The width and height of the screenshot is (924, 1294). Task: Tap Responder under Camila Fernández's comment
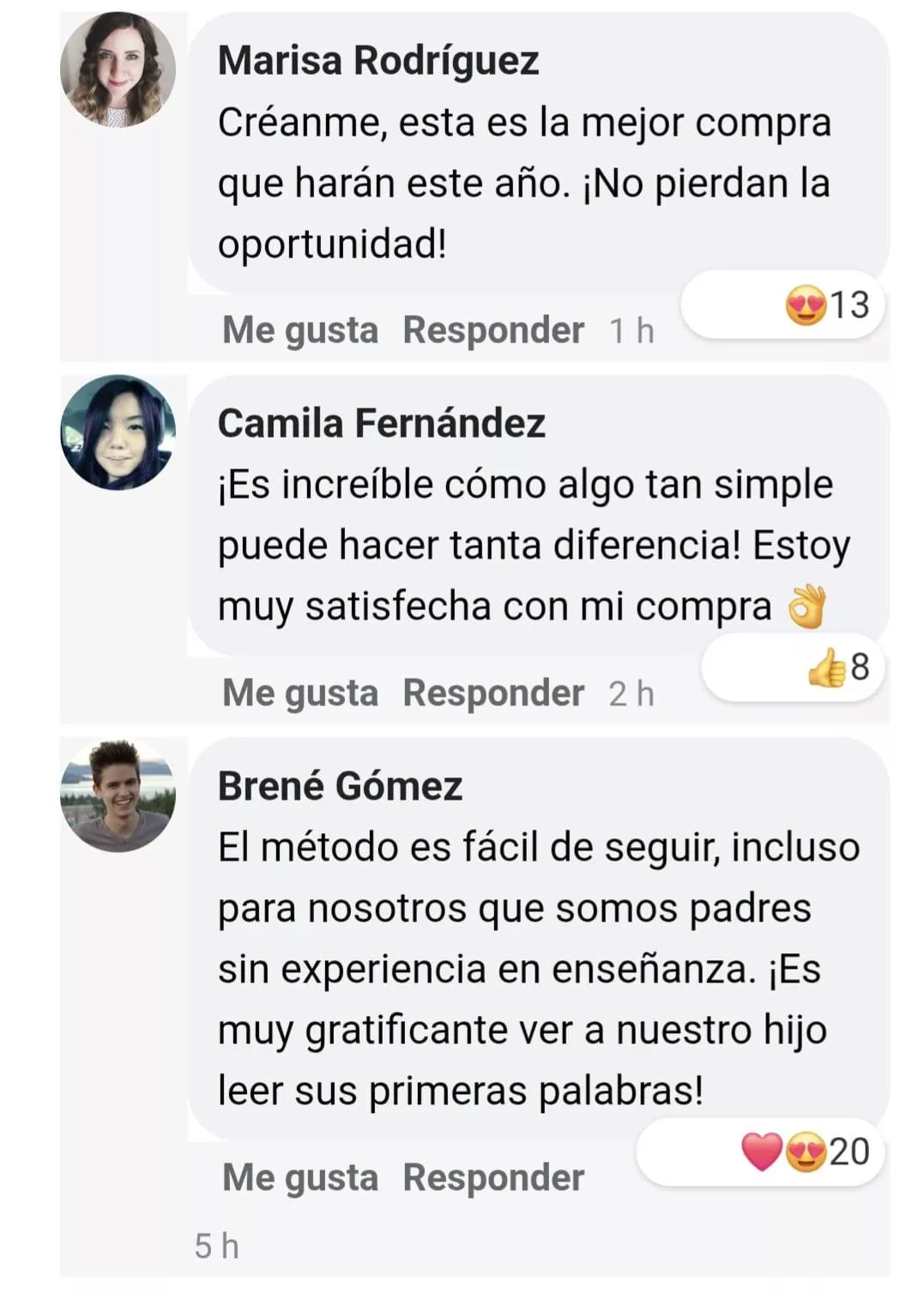[x=493, y=693]
